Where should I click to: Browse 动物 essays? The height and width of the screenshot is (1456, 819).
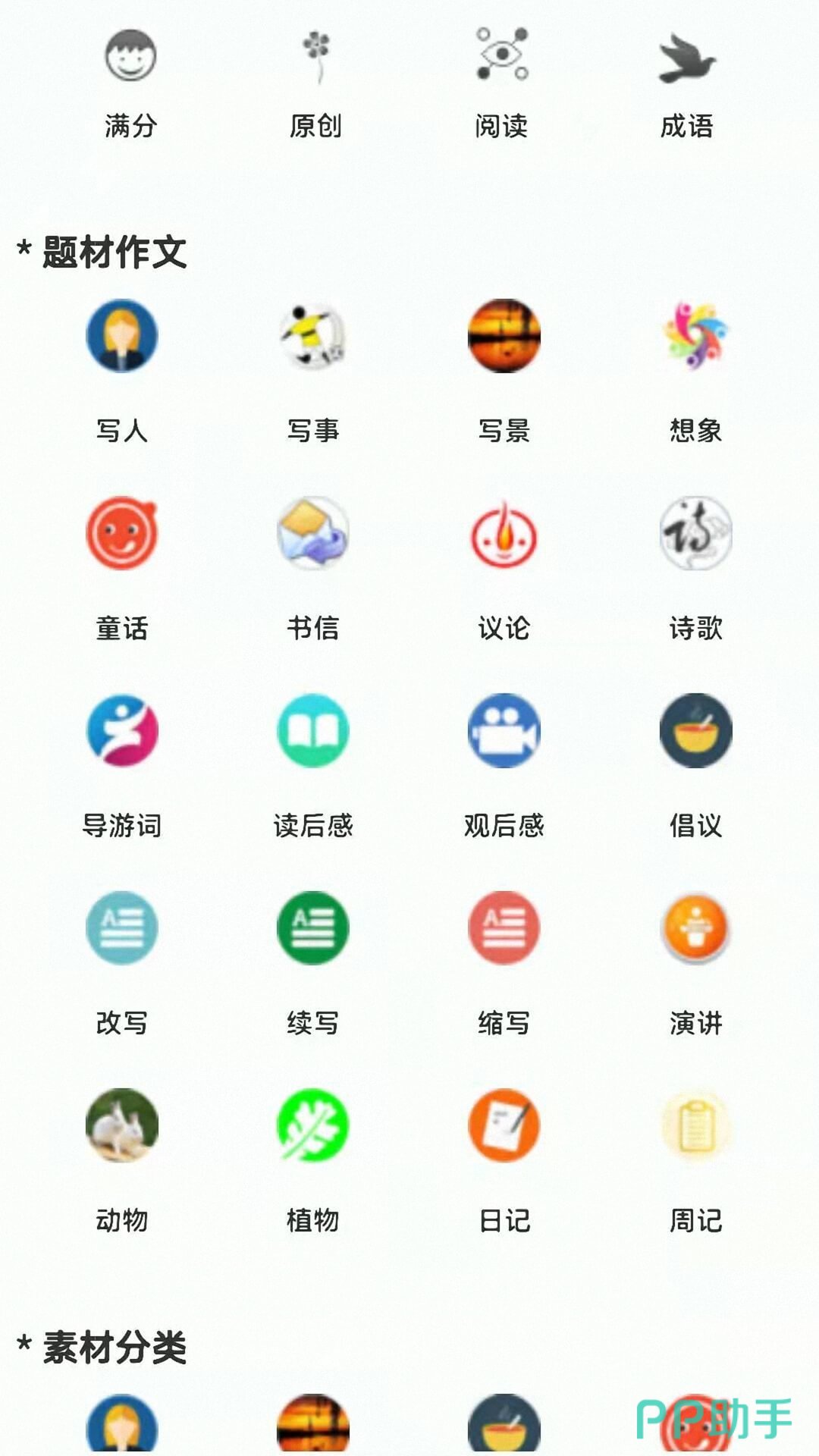(122, 1125)
